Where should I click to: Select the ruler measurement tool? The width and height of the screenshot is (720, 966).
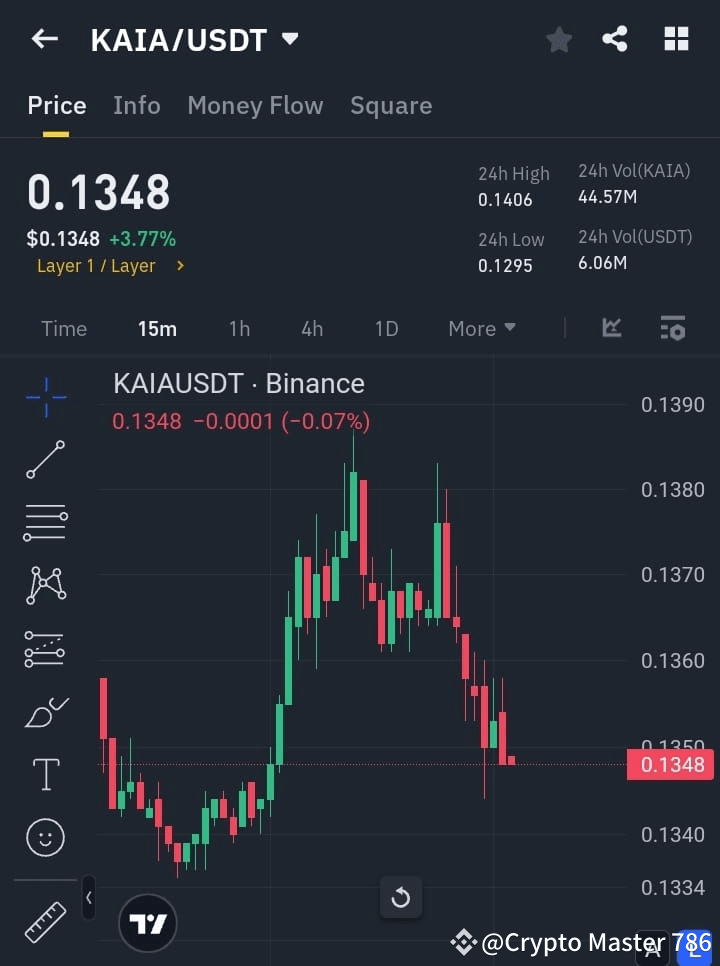click(x=45, y=921)
